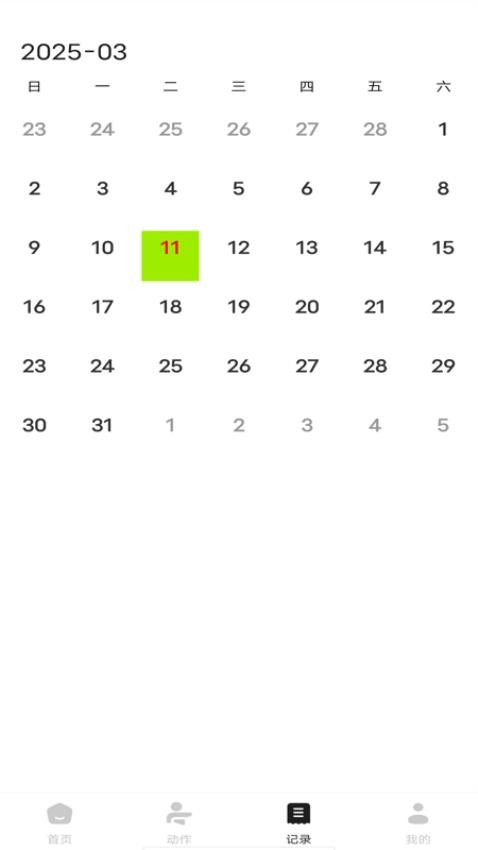478x850 pixels.
Task: Select March 9 on the calendar
Action: pyautogui.click(x=34, y=248)
